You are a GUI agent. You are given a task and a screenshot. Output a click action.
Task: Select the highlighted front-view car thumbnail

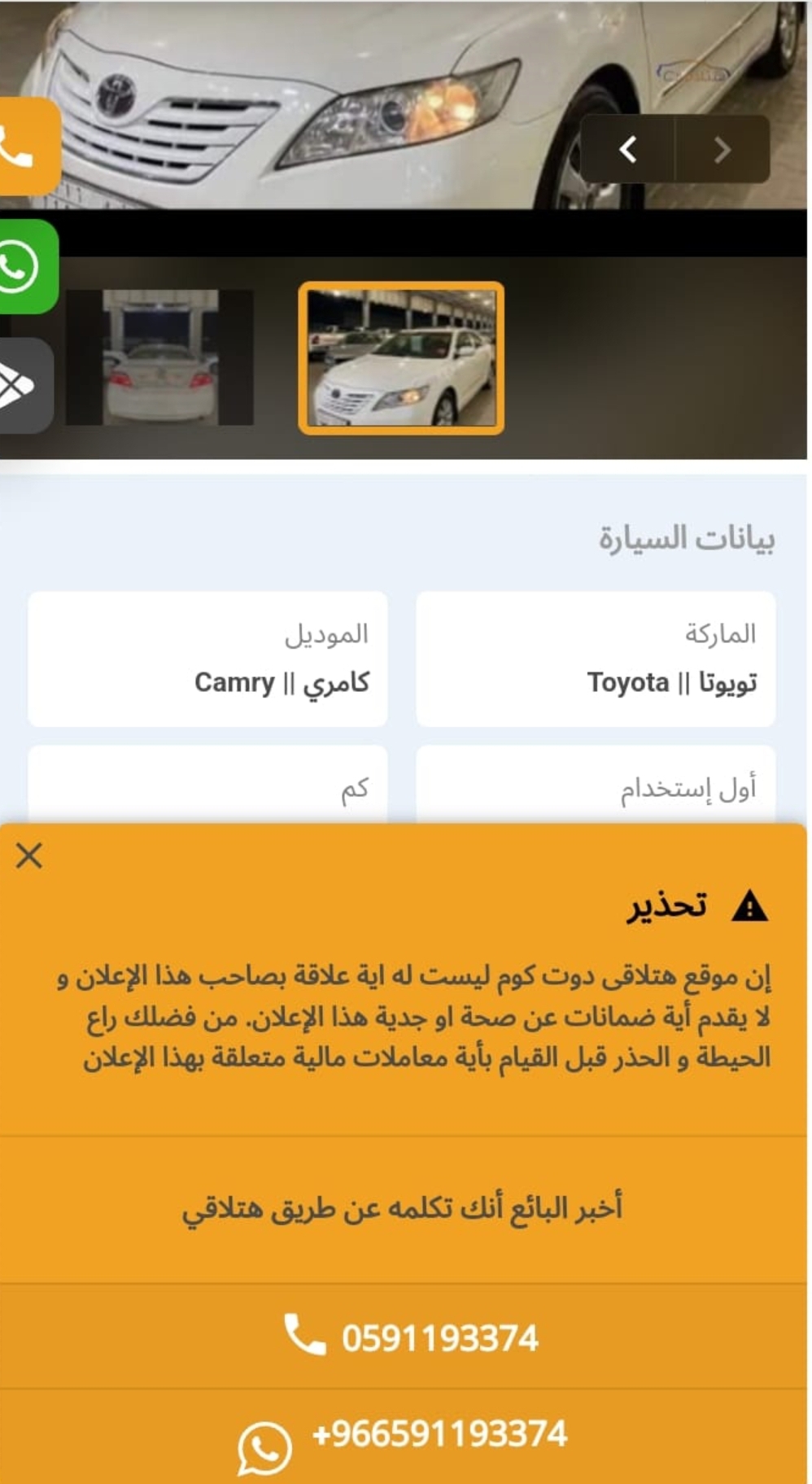tap(401, 357)
